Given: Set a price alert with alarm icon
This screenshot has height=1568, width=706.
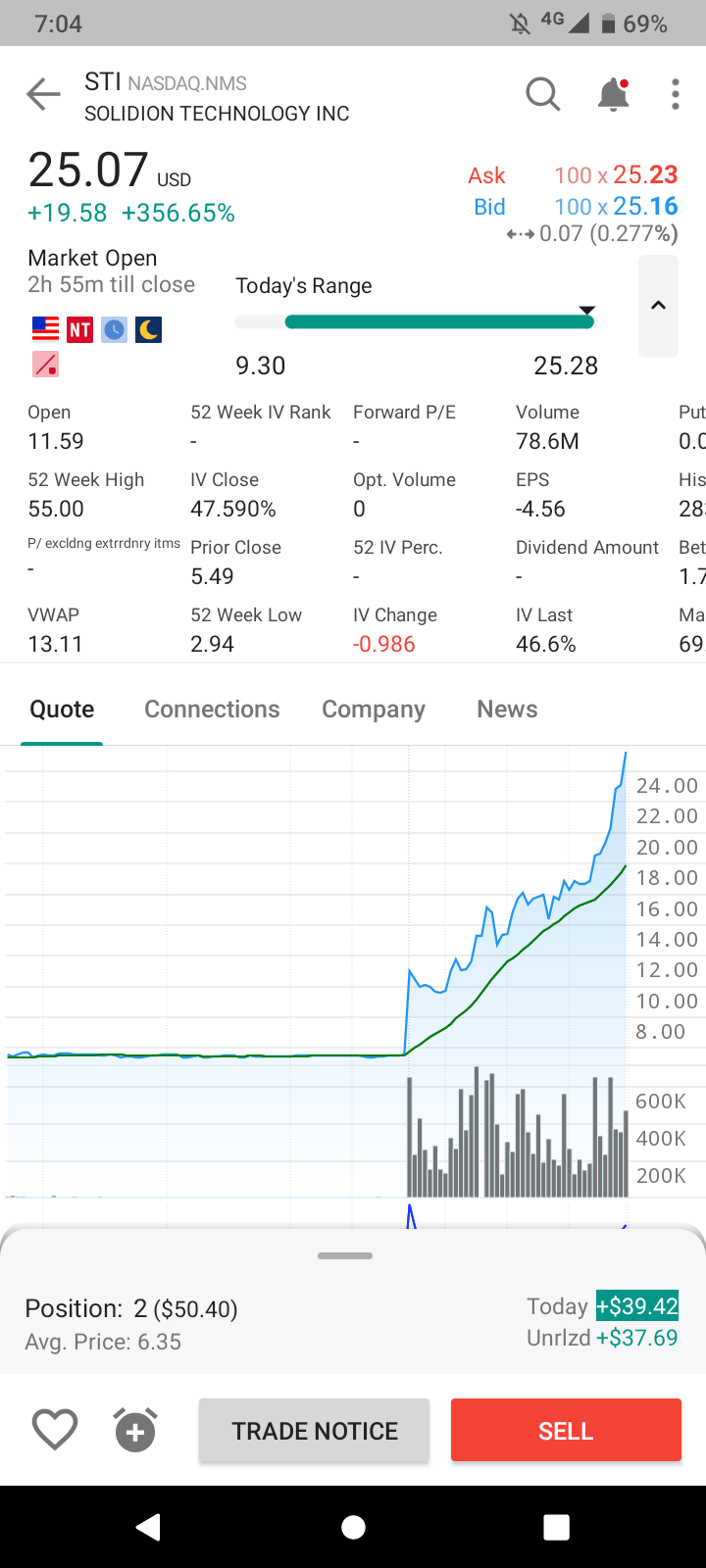Looking at the screenshot, I should pyautogui.click(x=135, y=1430).
